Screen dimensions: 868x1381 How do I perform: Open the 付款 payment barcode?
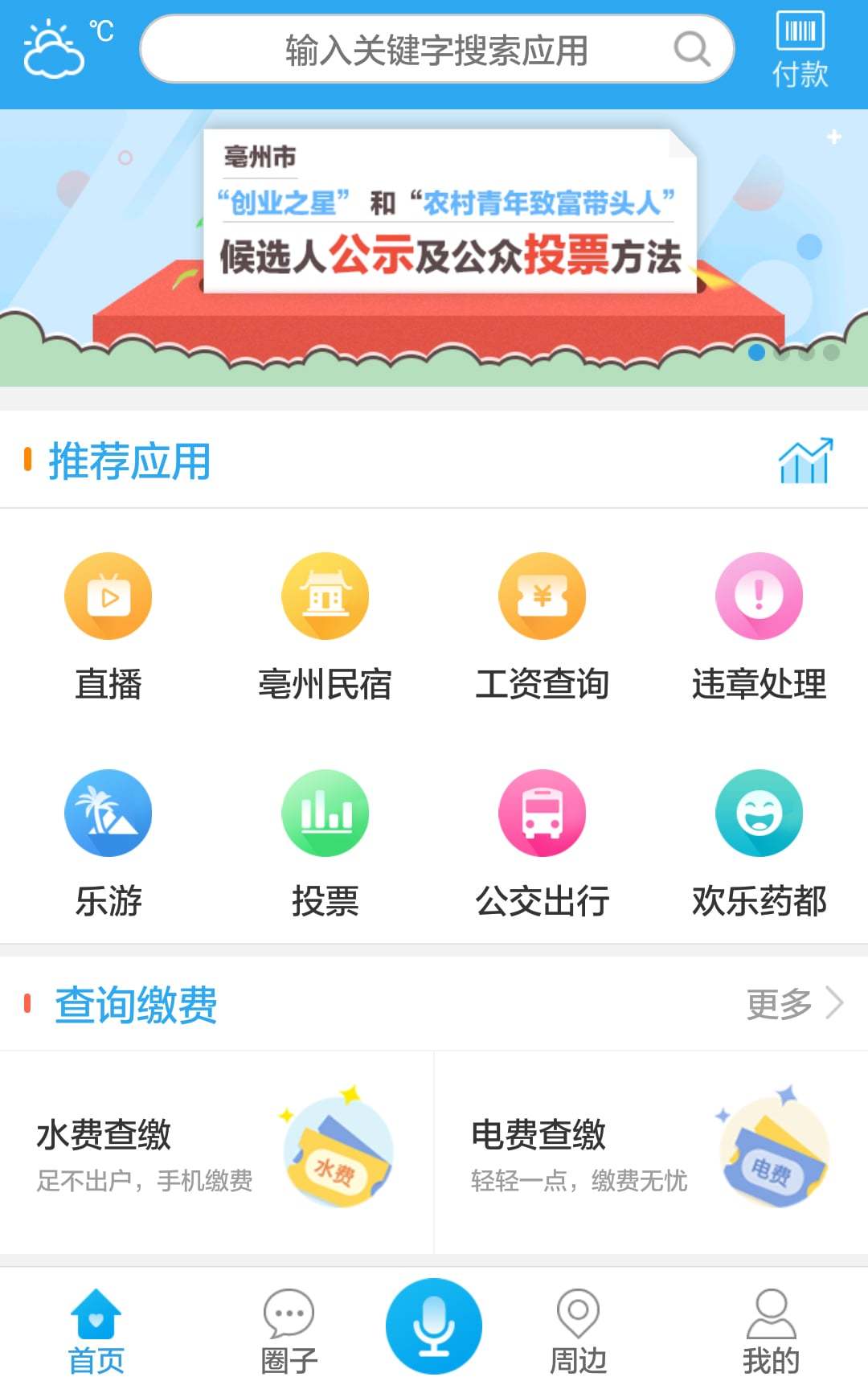coord(800,50)
